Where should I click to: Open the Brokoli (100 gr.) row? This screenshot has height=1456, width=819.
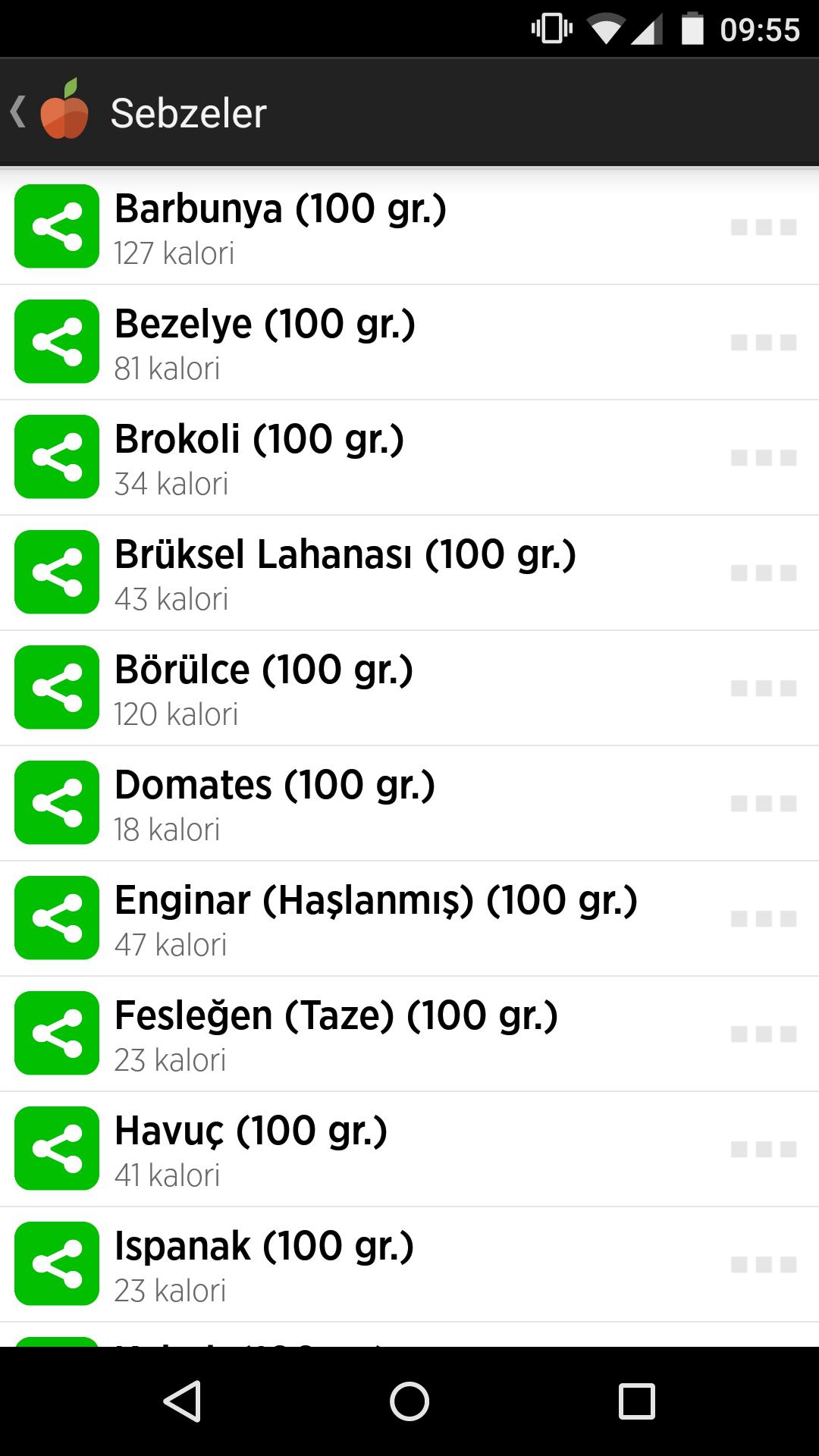(379, 457)
